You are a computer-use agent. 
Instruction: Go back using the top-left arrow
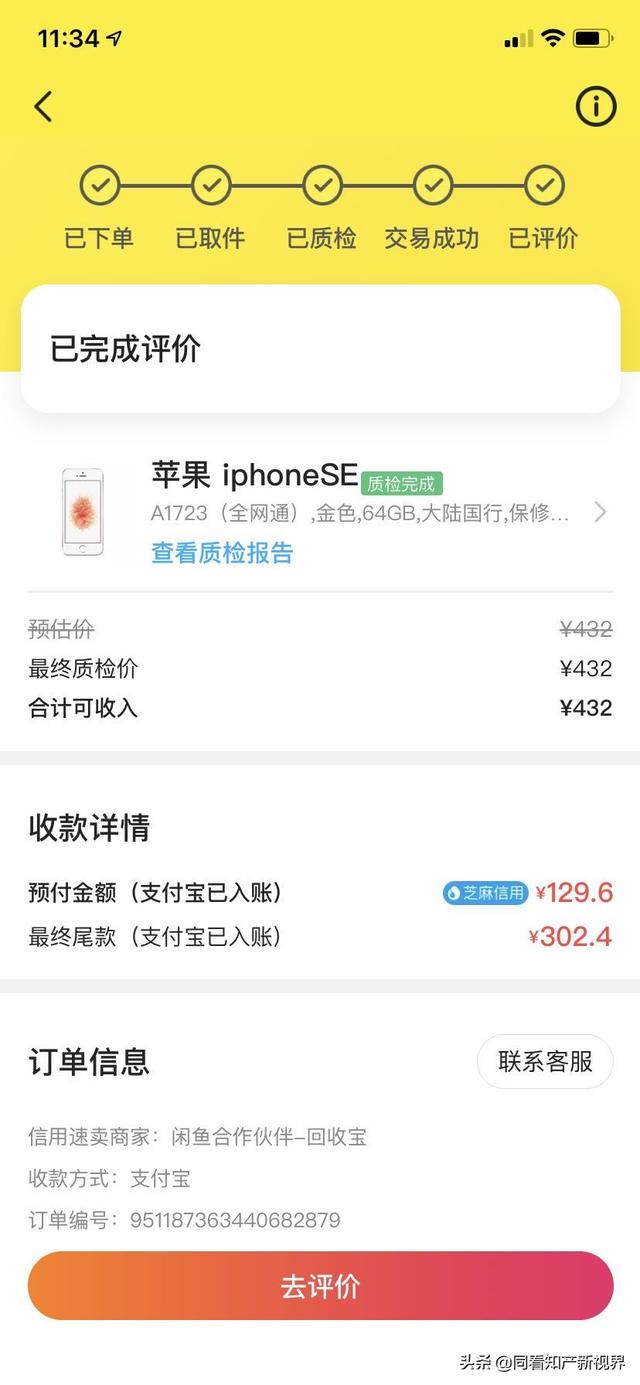click(x=43, y=106)
